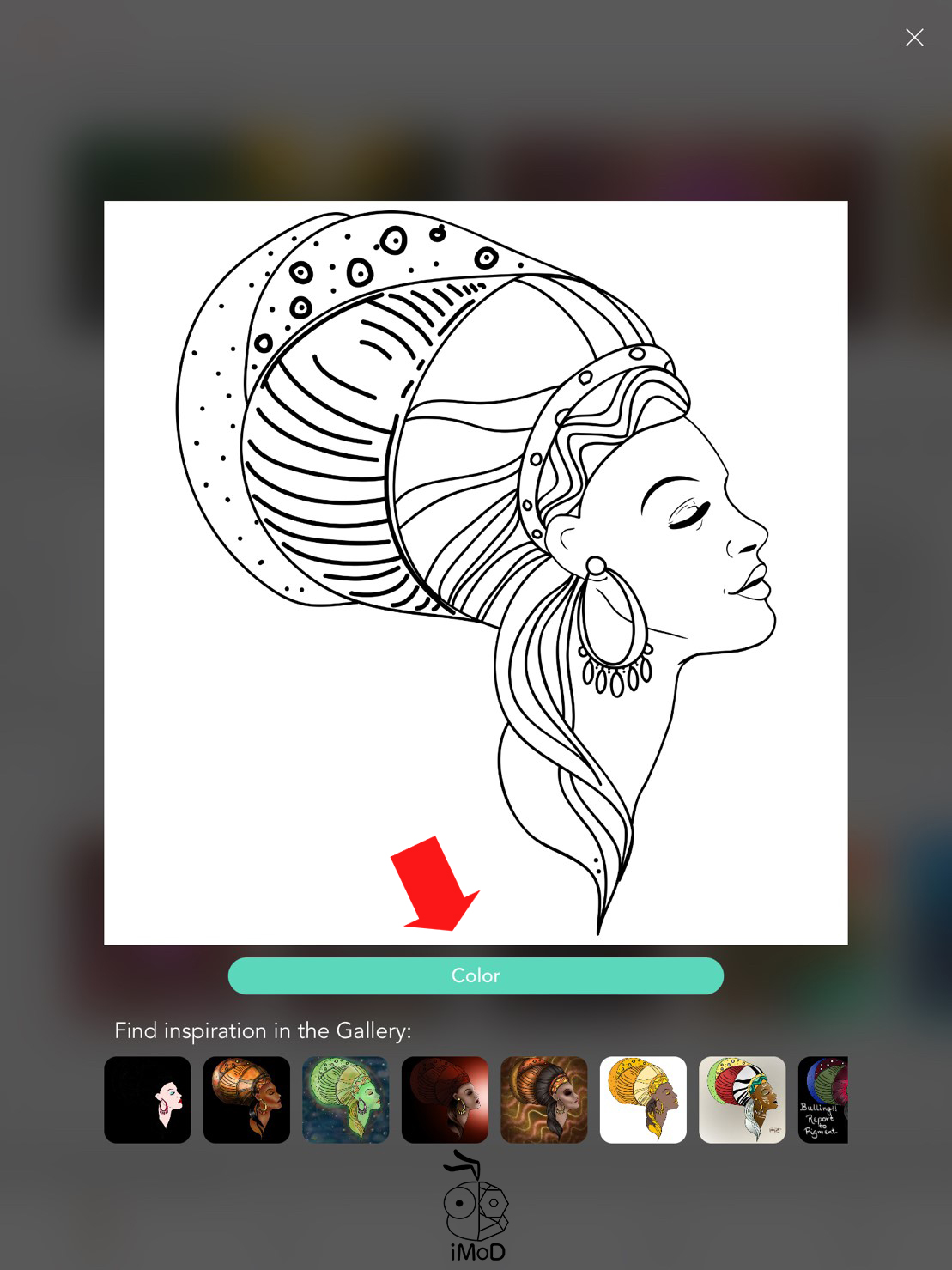Close the coloring page preview

pos(914,37)
